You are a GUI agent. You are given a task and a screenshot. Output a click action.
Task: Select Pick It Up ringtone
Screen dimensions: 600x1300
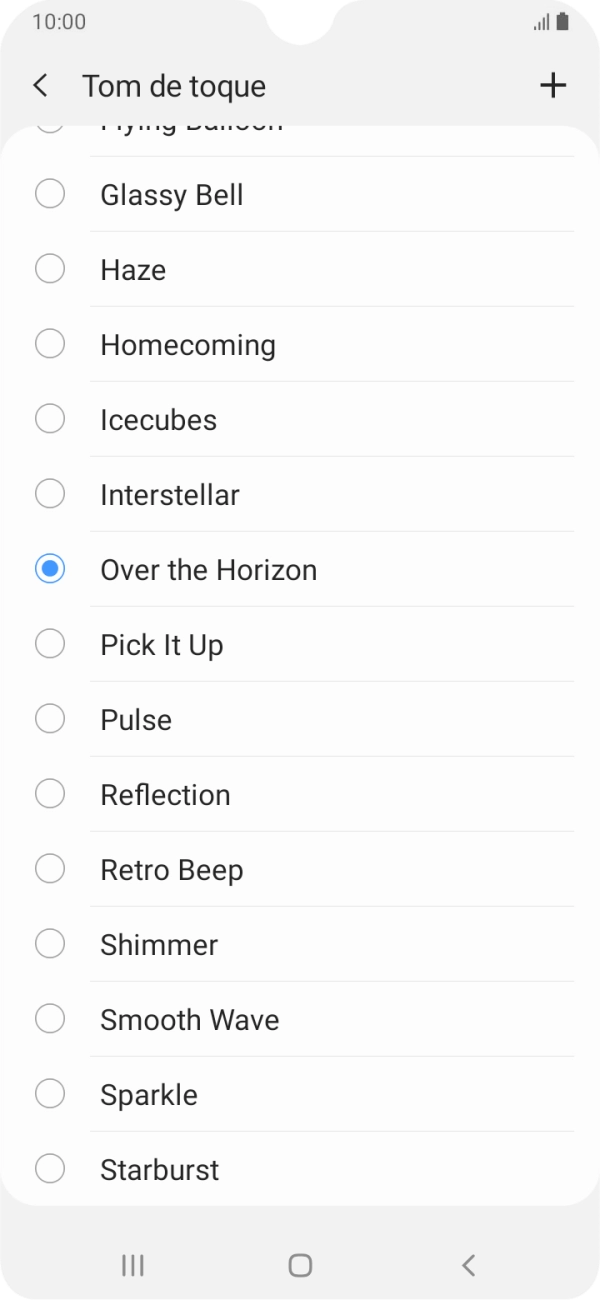tap(162, 645)
